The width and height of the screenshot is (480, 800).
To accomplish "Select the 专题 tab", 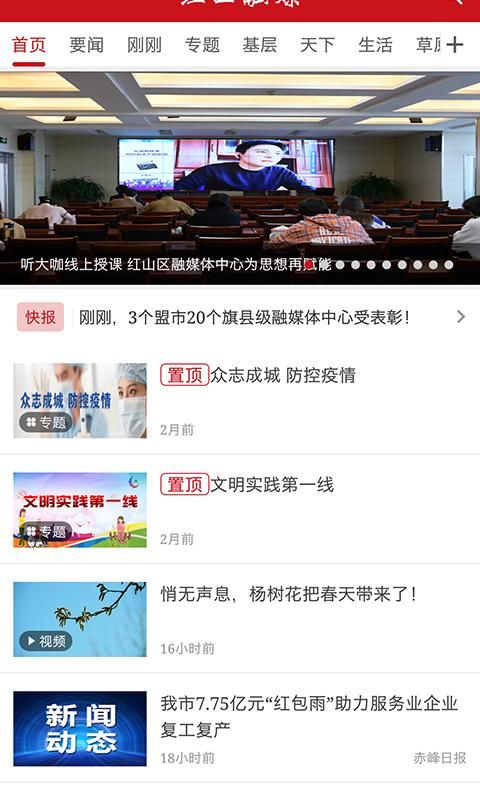I will tap(202, 45).
